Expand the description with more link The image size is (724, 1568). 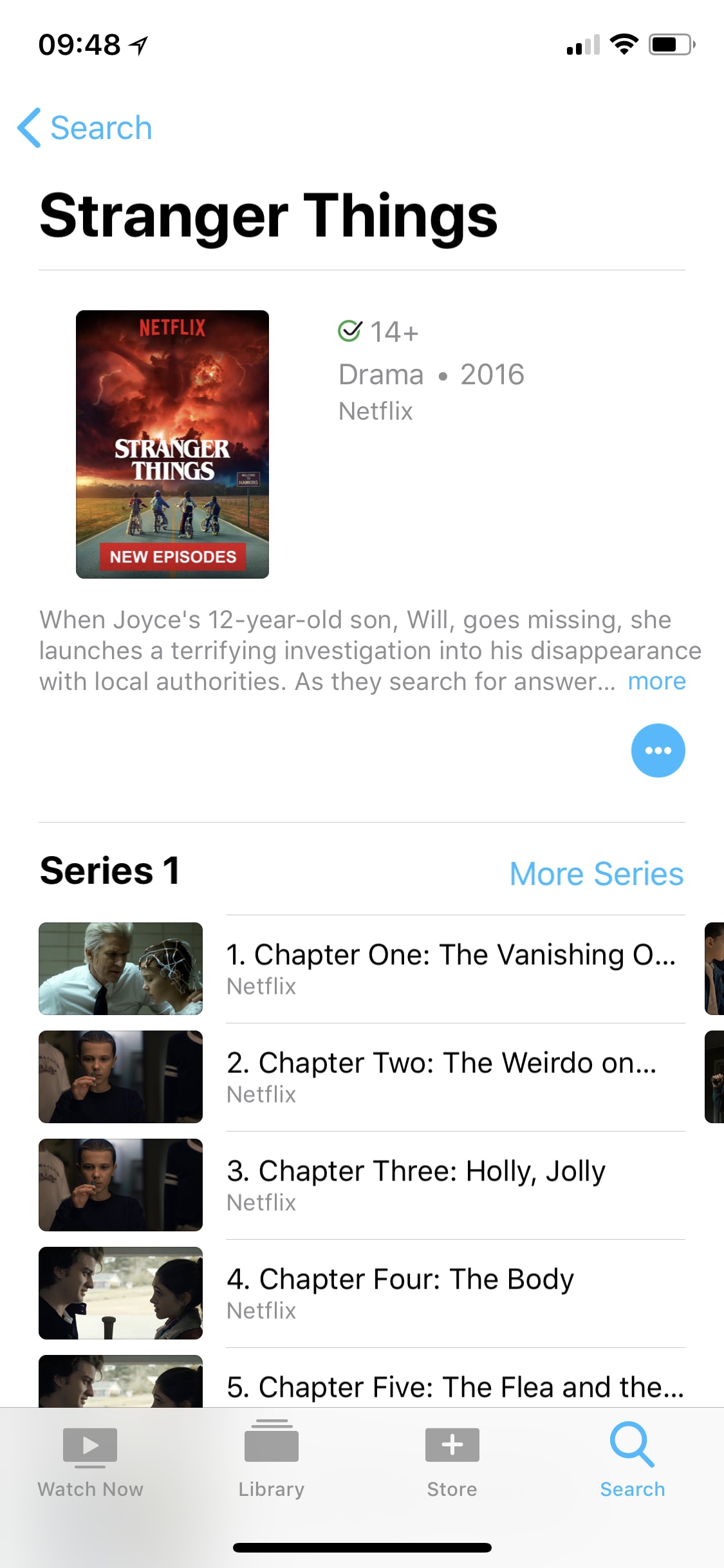tap(656, 681)
